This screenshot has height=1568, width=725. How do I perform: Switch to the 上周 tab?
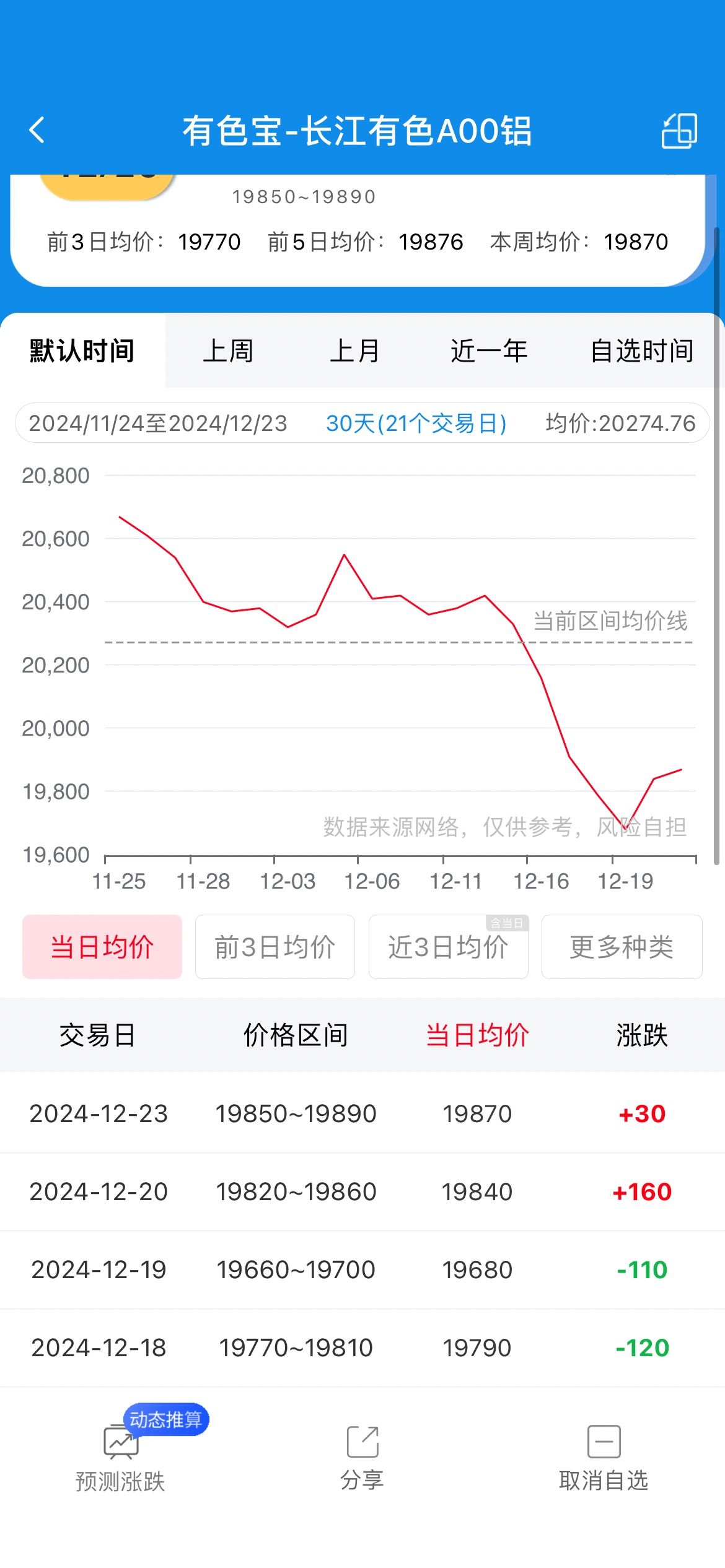tap(228, 351)
